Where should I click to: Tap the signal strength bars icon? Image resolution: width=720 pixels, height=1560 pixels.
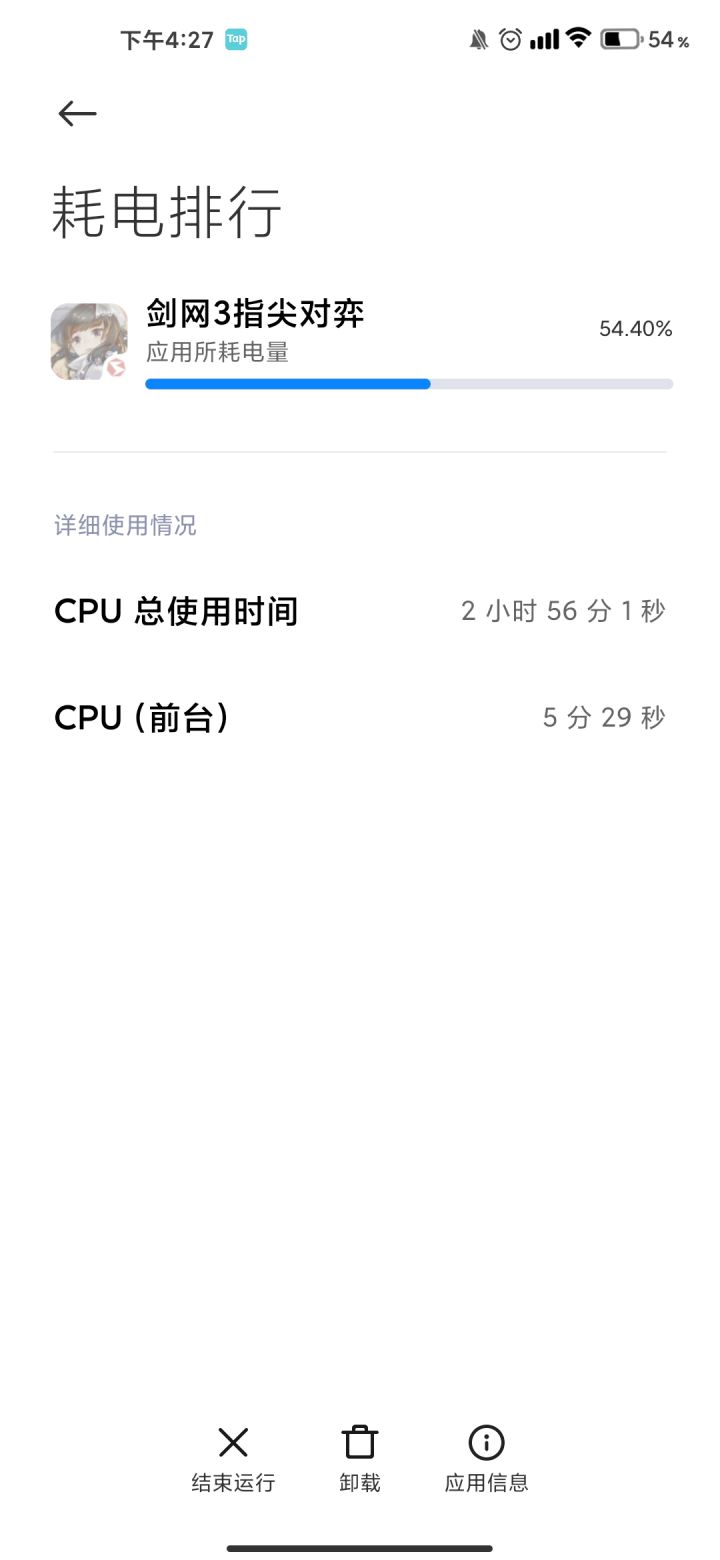pyautogui.click(x=543, y=38)
